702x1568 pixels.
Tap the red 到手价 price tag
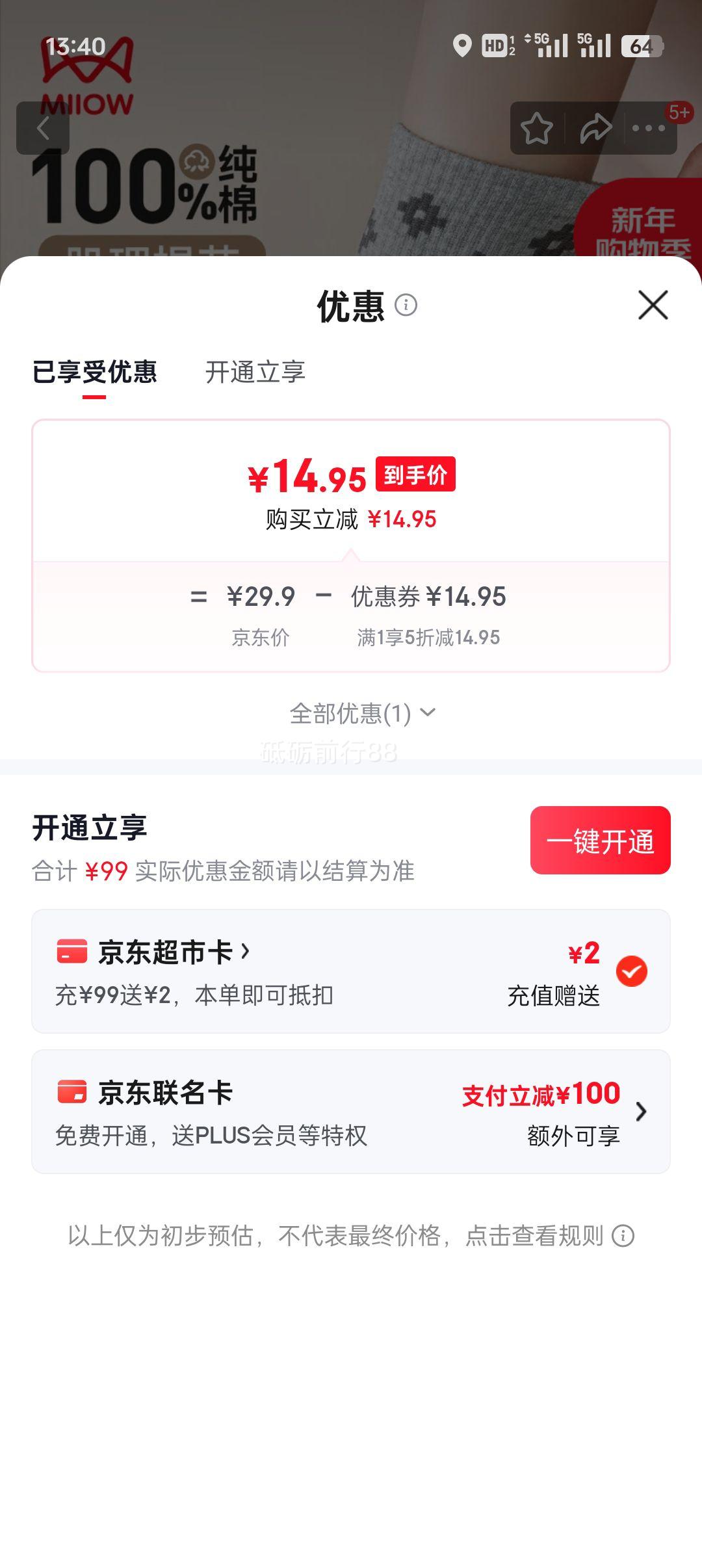pos(416,477)
